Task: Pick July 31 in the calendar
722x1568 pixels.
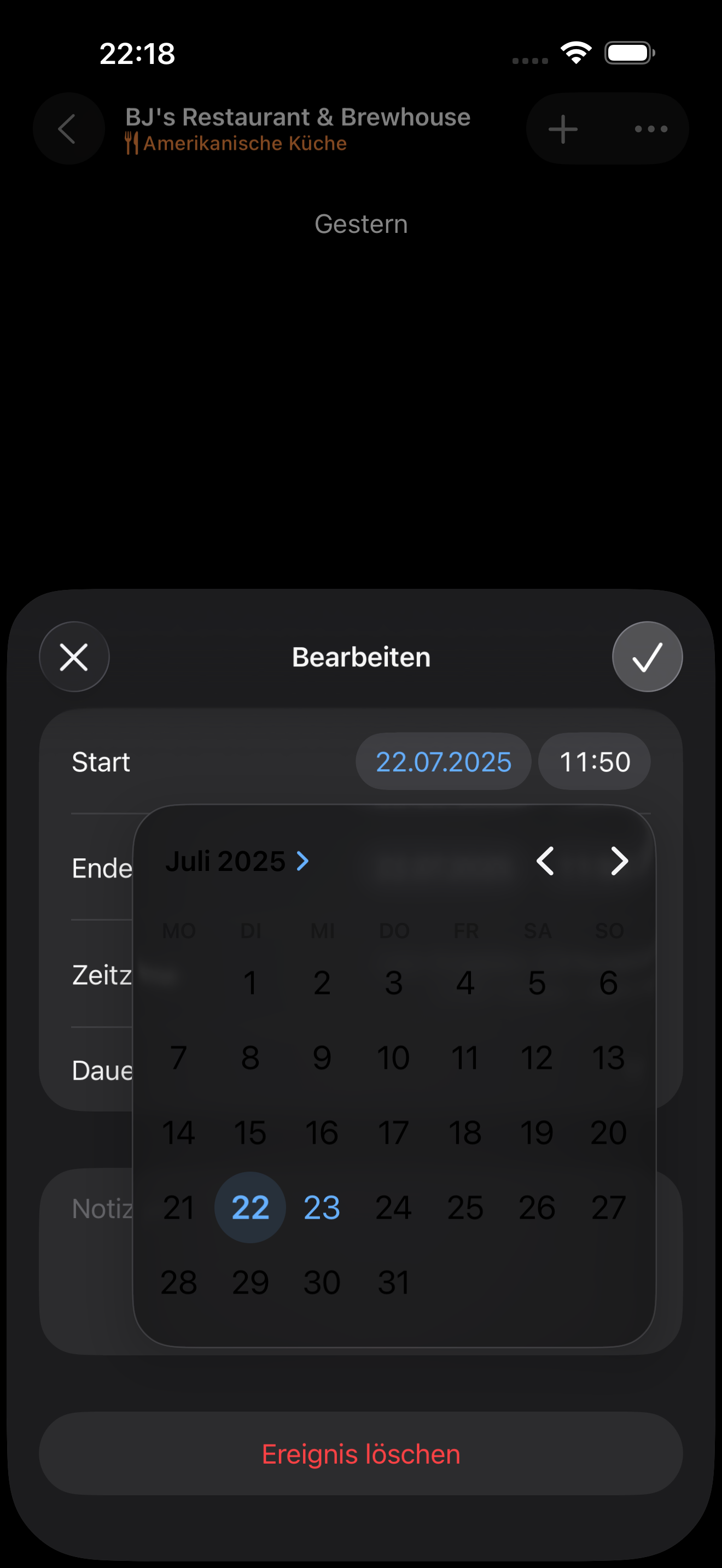Action: (x=393, y=1283)
